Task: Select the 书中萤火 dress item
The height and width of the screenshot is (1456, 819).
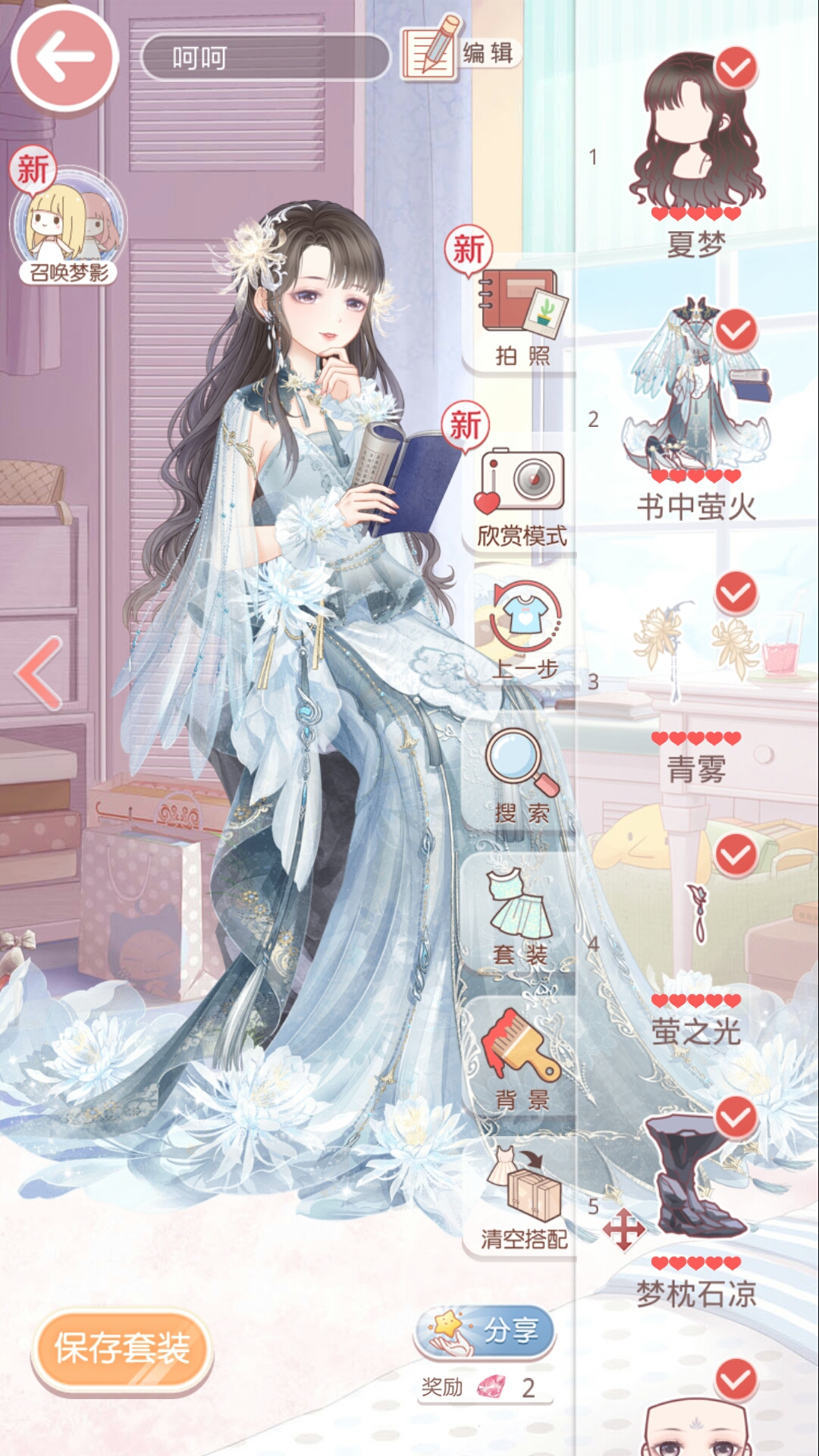Action: click(x=696, y=402)
